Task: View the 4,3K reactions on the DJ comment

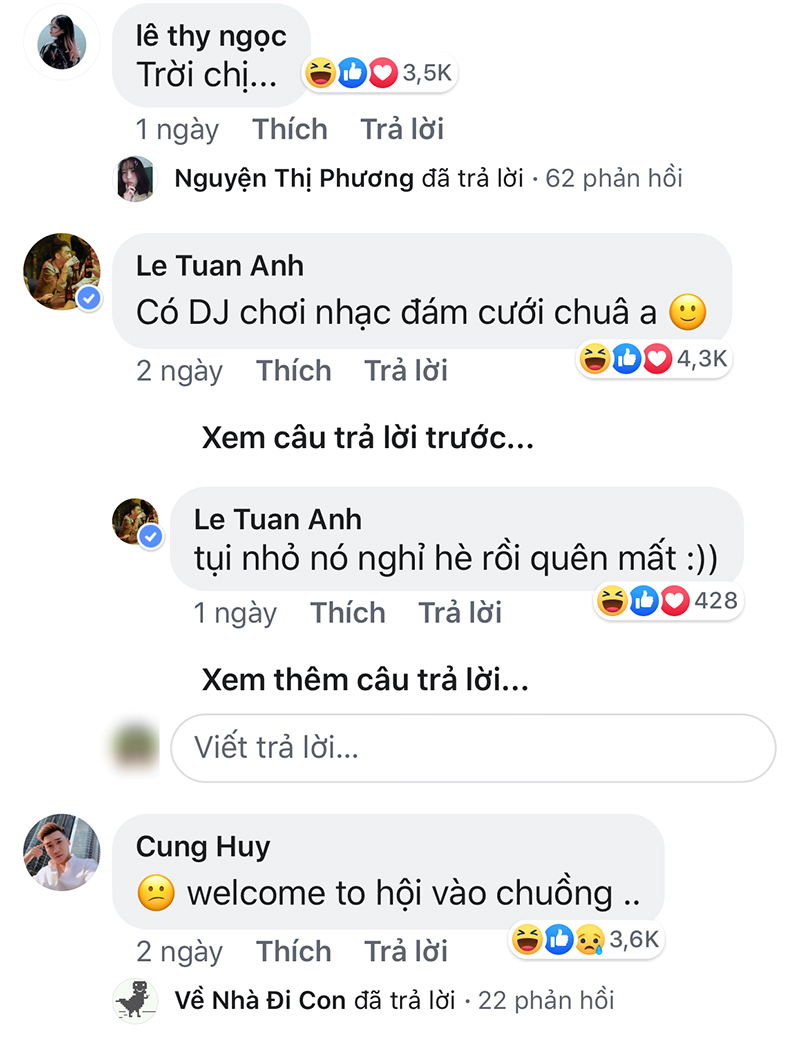Action: pyautogui.click(x=655, y=360)
